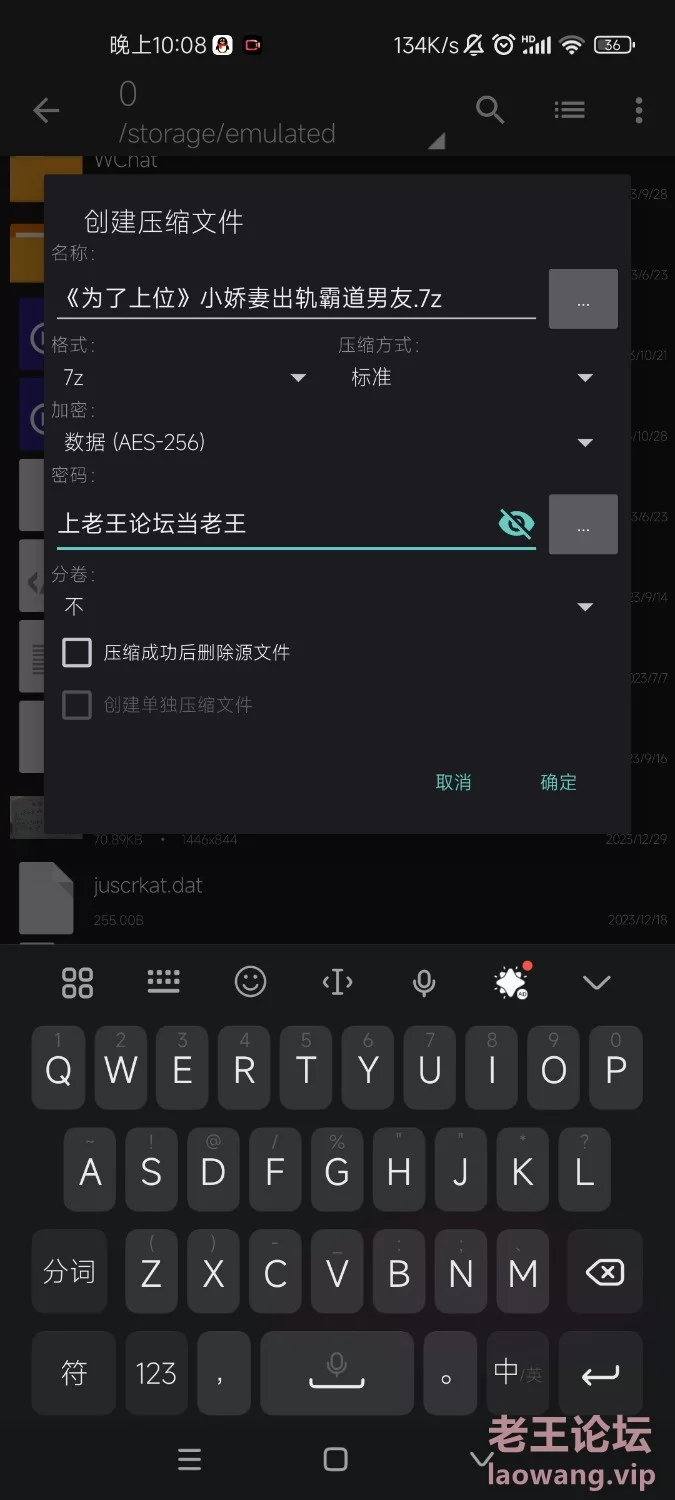The width and height of the screenshot is (675, 1500).
Task: Tap 取消 to cancel archive creation
Action: [x=453, y=782]
